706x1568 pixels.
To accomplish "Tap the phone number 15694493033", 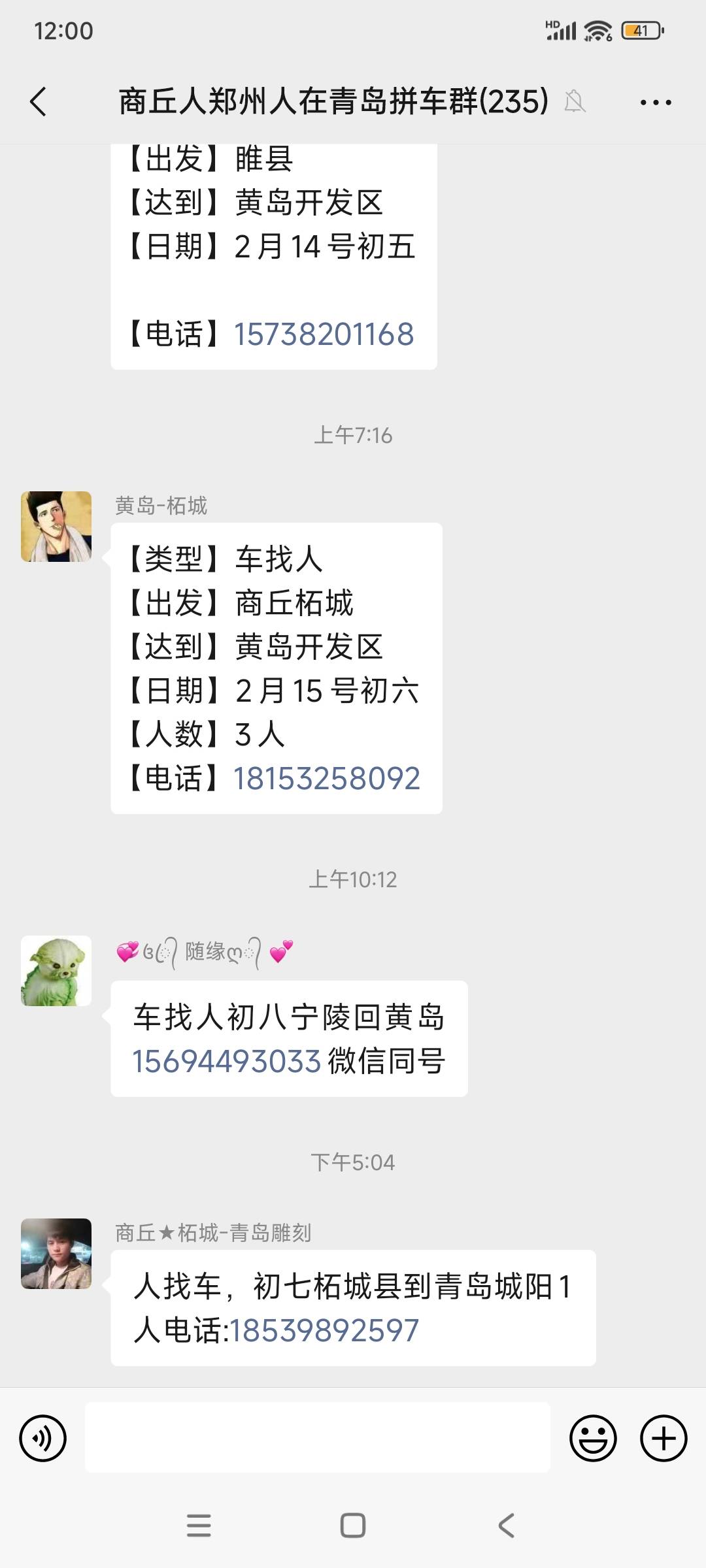I will tap(227, 1061).
